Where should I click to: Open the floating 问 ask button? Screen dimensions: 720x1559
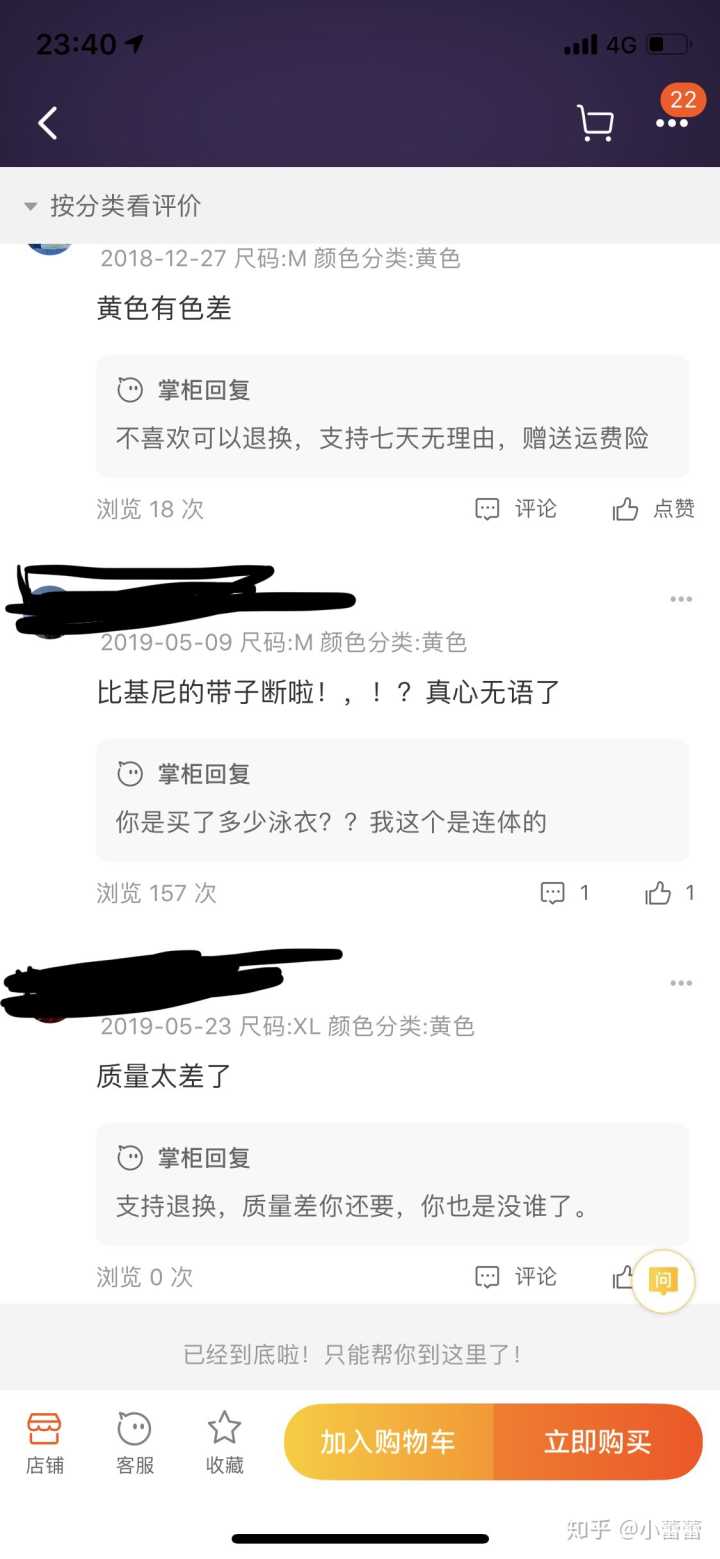[x=663, y=1280]
